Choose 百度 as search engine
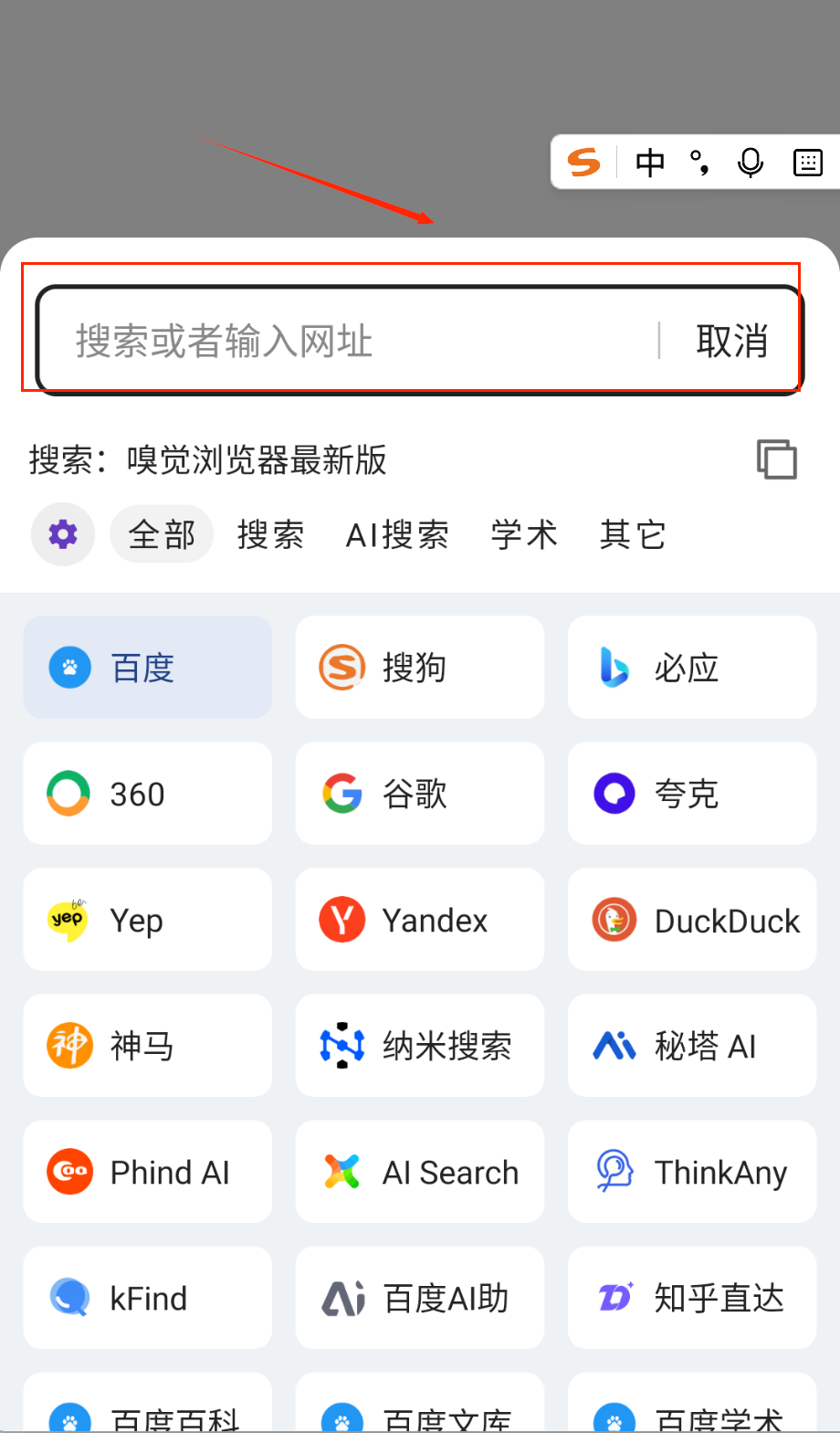The height and width of the screenshot is (1433, 840). [x=148, y=668]
